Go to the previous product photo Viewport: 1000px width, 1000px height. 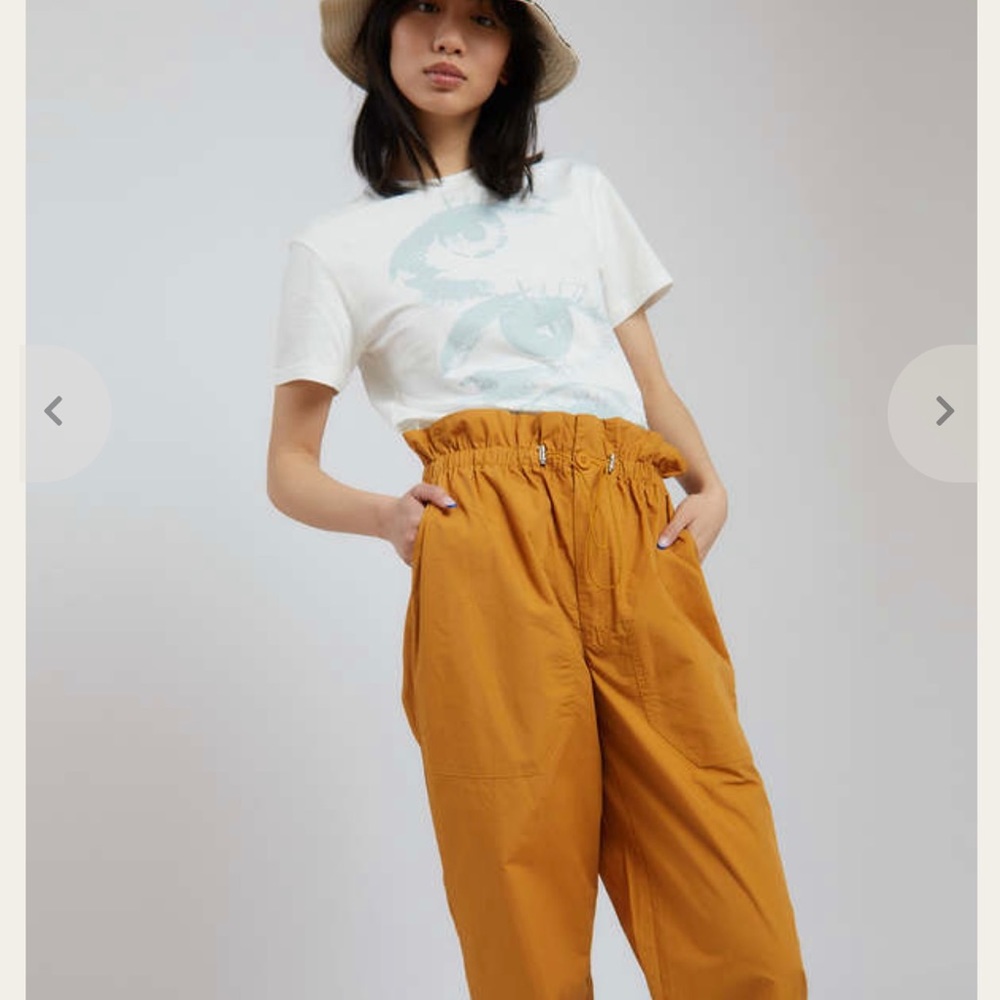tap(54, 411)
